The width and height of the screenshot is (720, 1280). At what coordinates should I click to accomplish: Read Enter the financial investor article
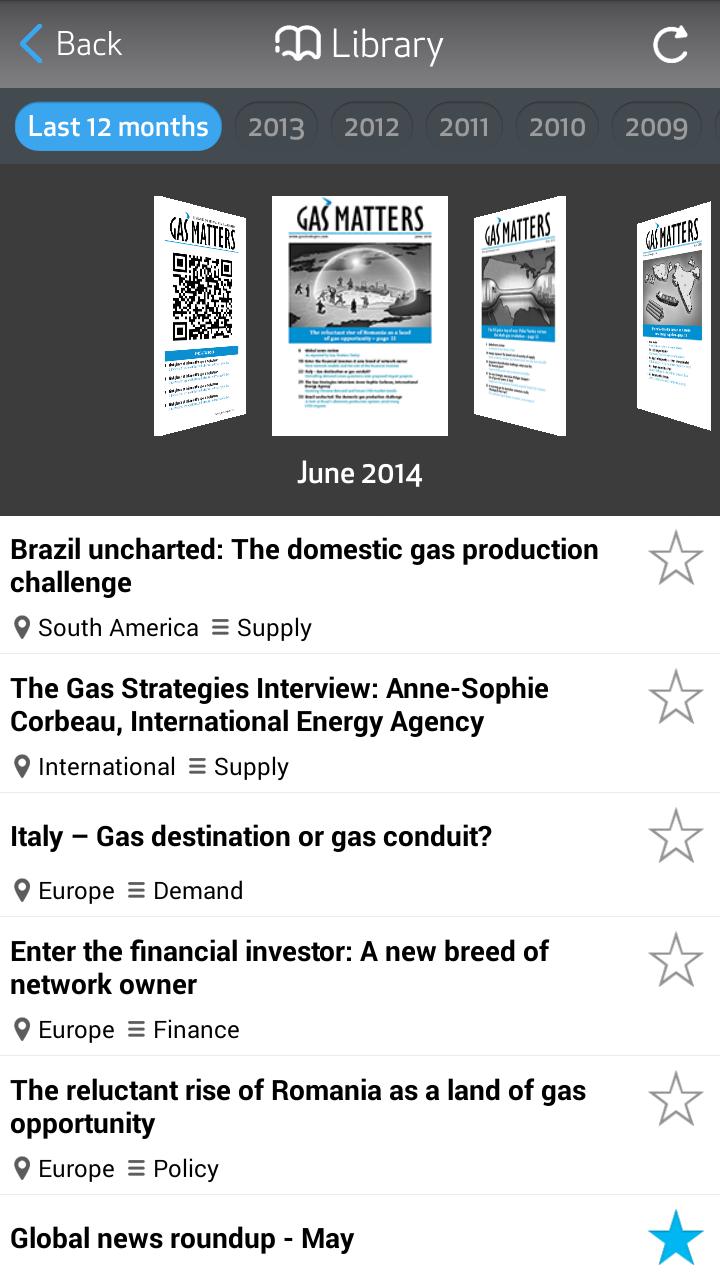pos(279,968)
